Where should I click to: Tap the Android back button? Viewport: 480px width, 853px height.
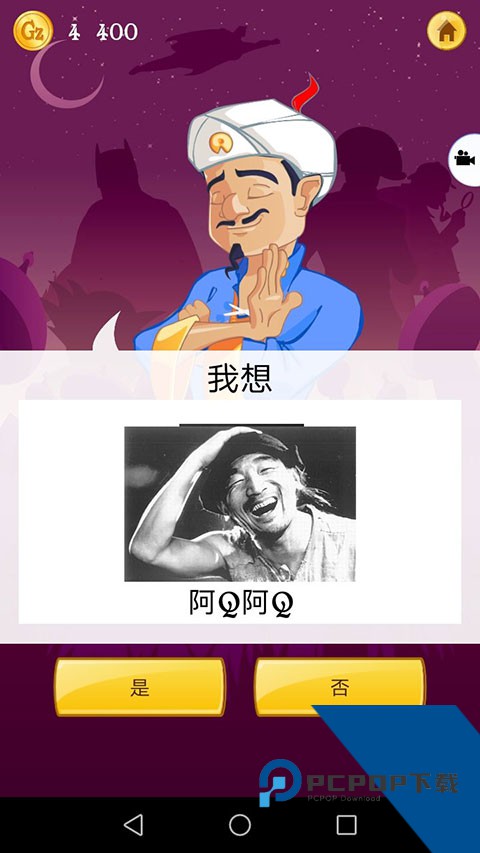(134, 825)
